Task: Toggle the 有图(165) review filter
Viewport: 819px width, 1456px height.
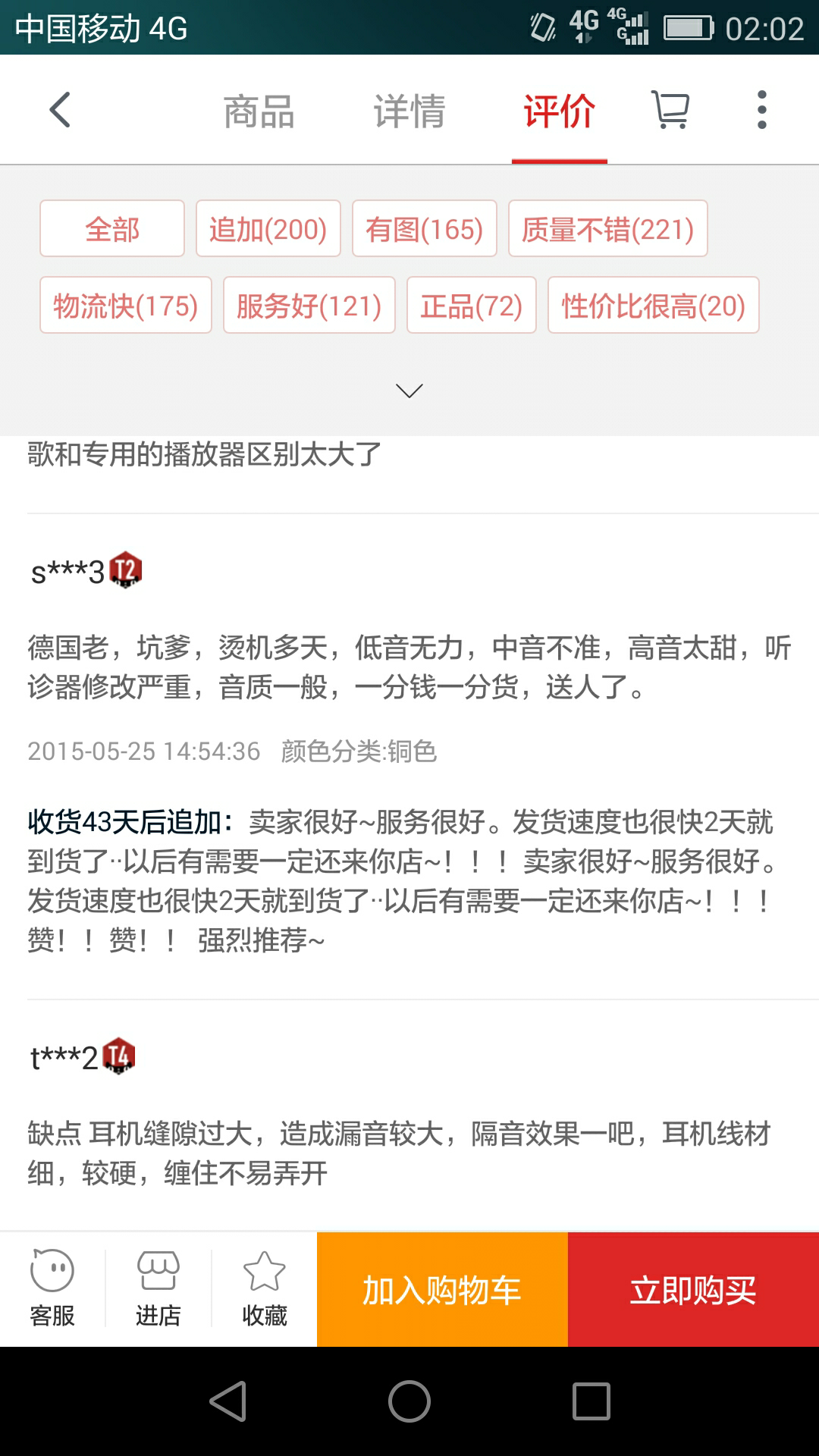Action: 424,228
